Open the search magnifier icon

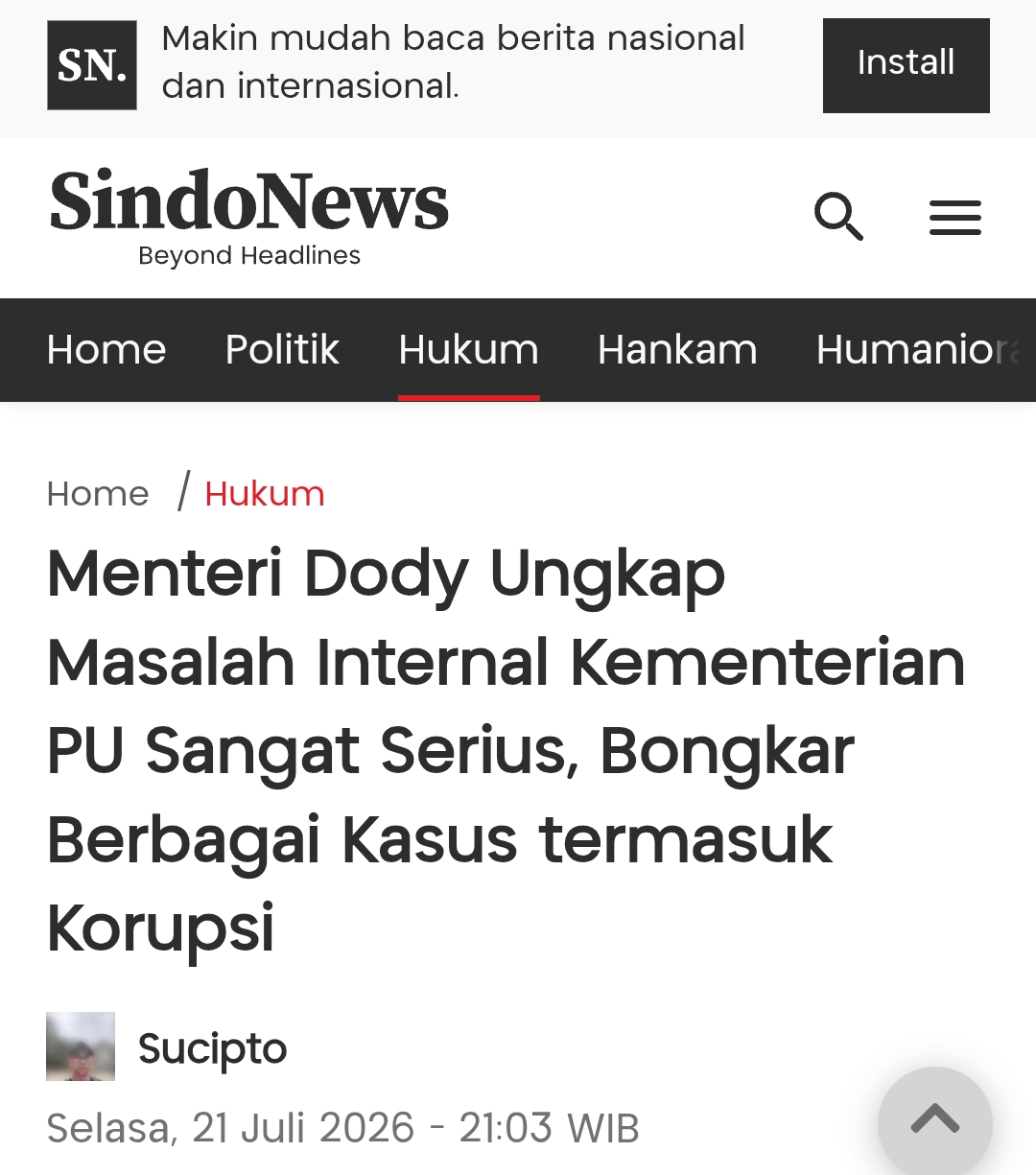(838, 217)
